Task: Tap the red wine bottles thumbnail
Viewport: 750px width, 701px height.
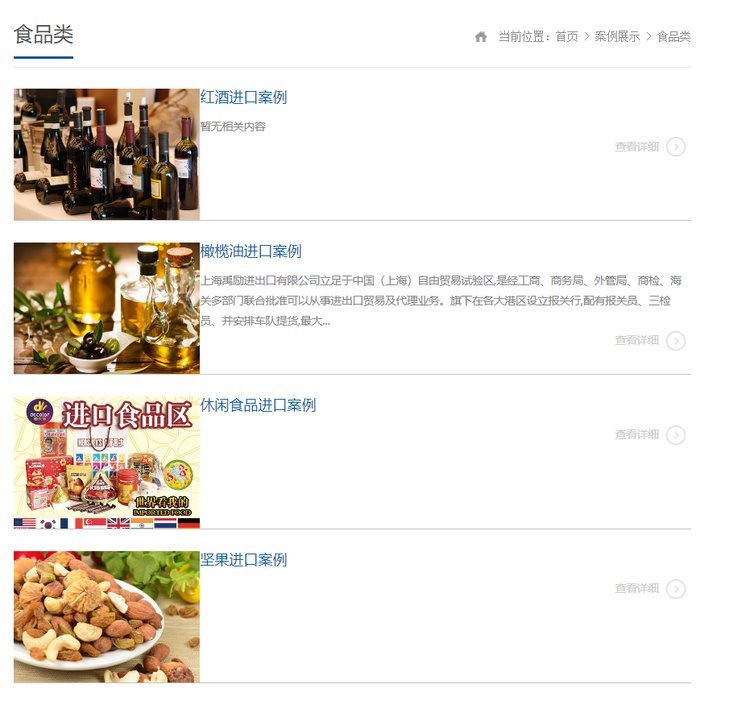Action: pyautogui.click(x=107, y=154)
